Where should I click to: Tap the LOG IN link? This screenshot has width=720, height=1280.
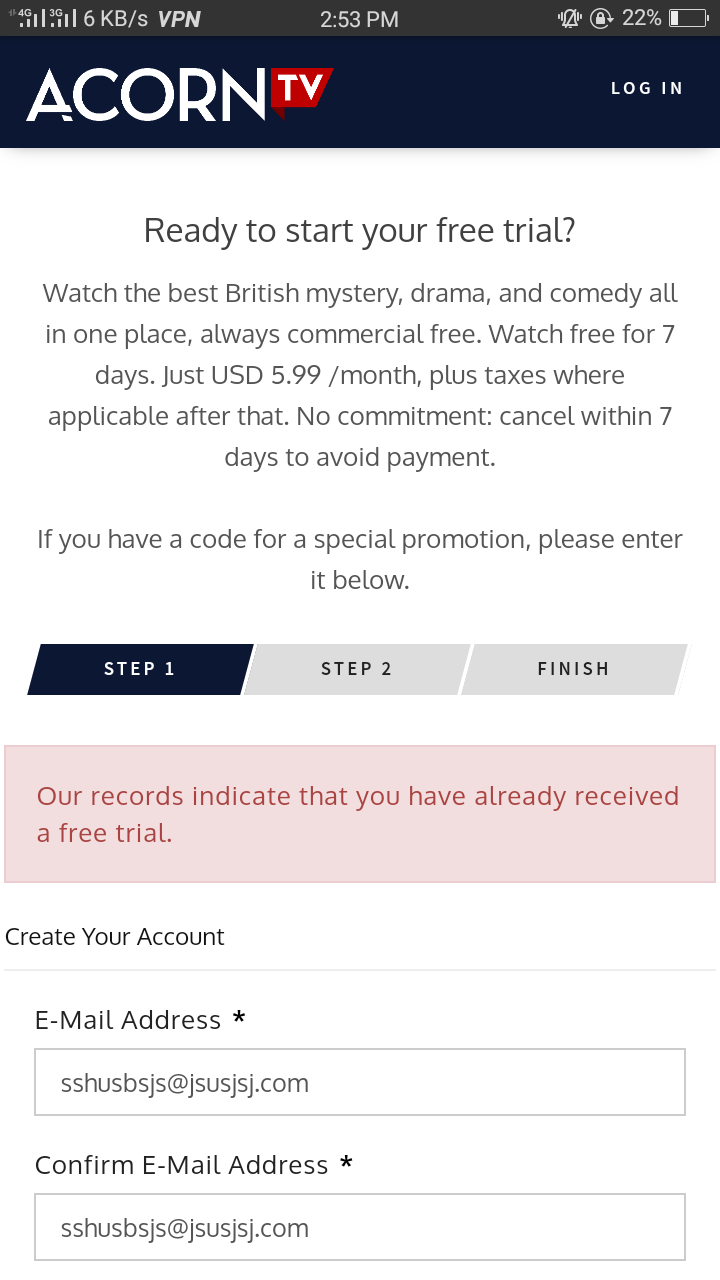coord(647,88)
